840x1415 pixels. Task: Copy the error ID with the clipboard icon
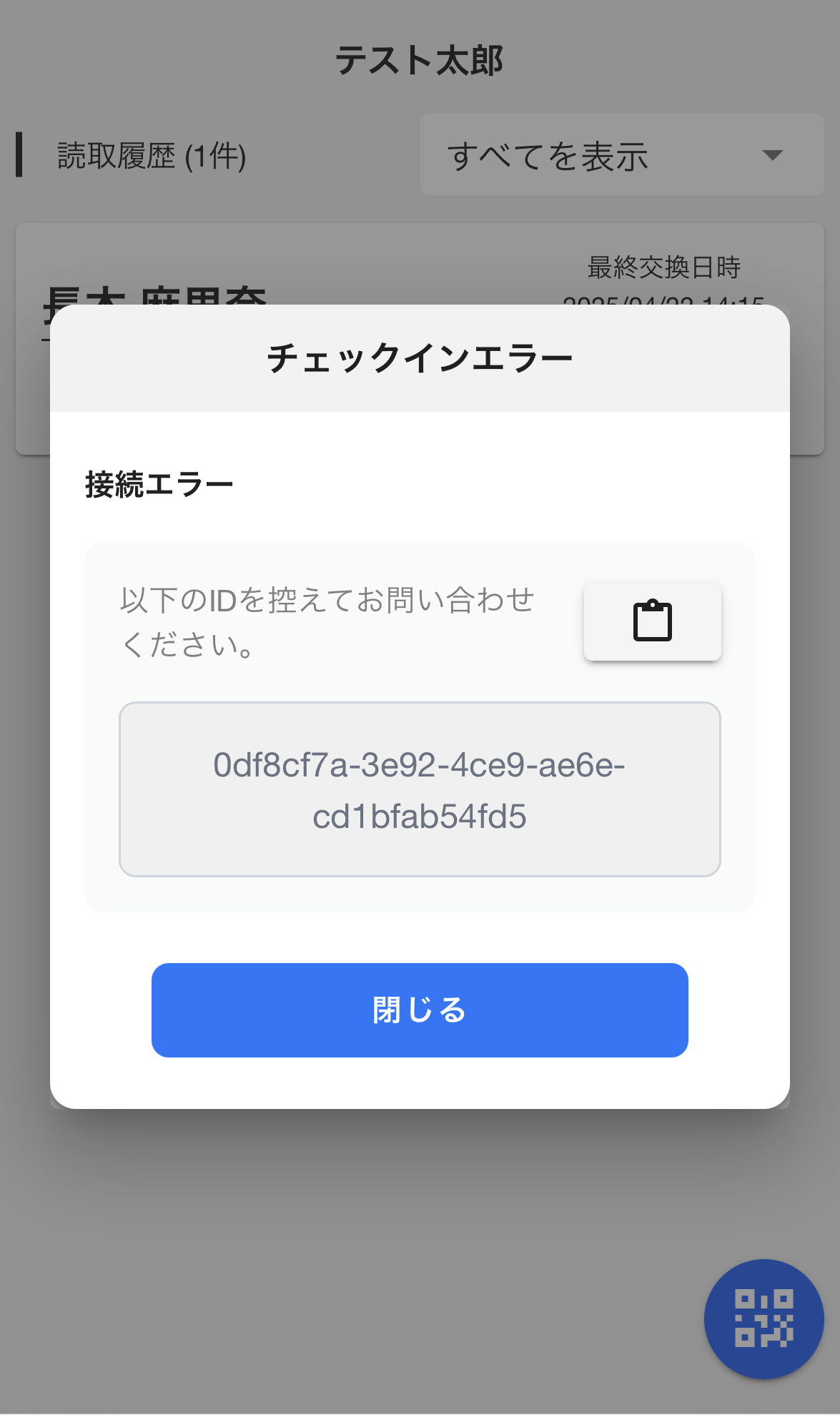(652, 621)
